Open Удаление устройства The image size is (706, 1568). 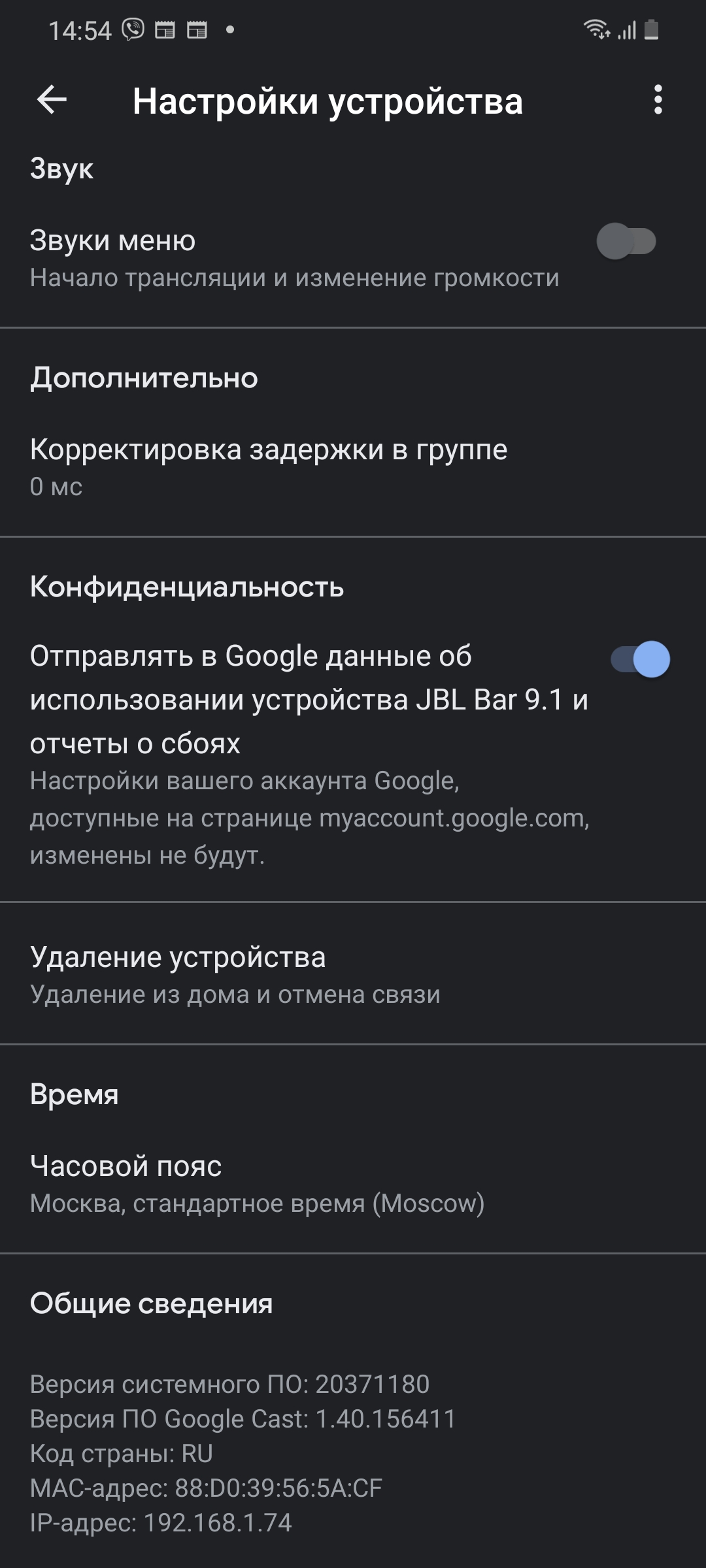point(235,973)
